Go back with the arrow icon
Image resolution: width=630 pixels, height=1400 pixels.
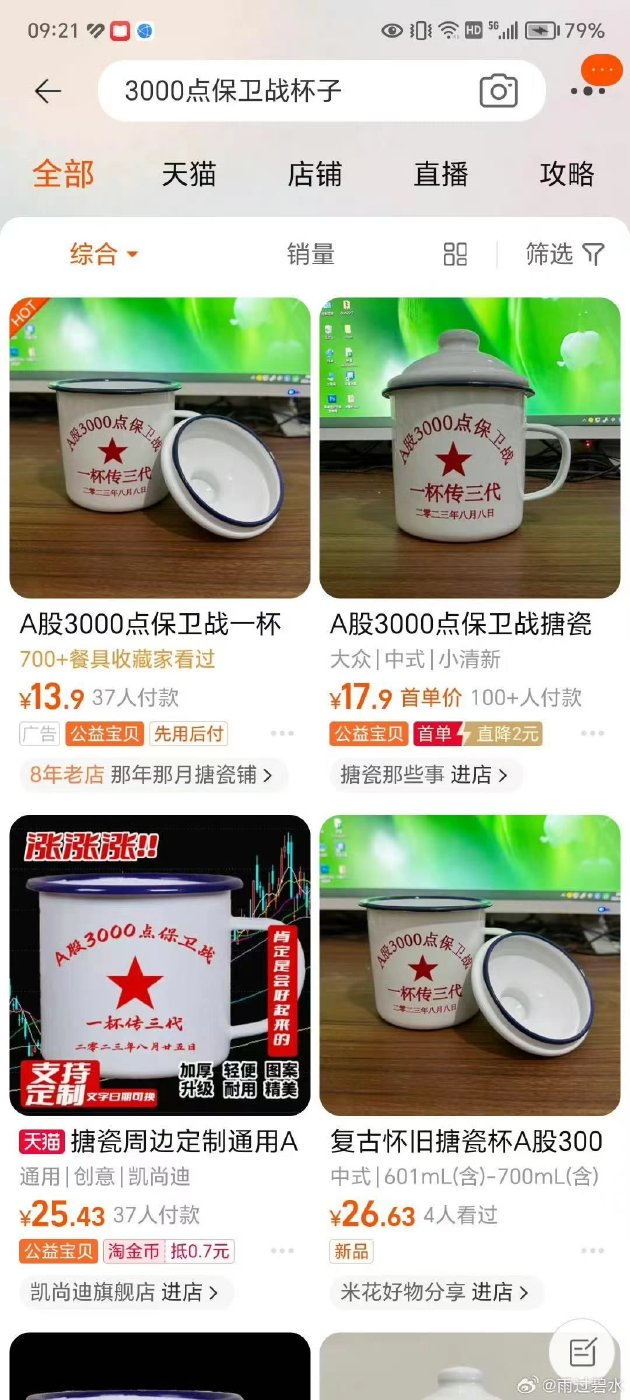[47, 91]
